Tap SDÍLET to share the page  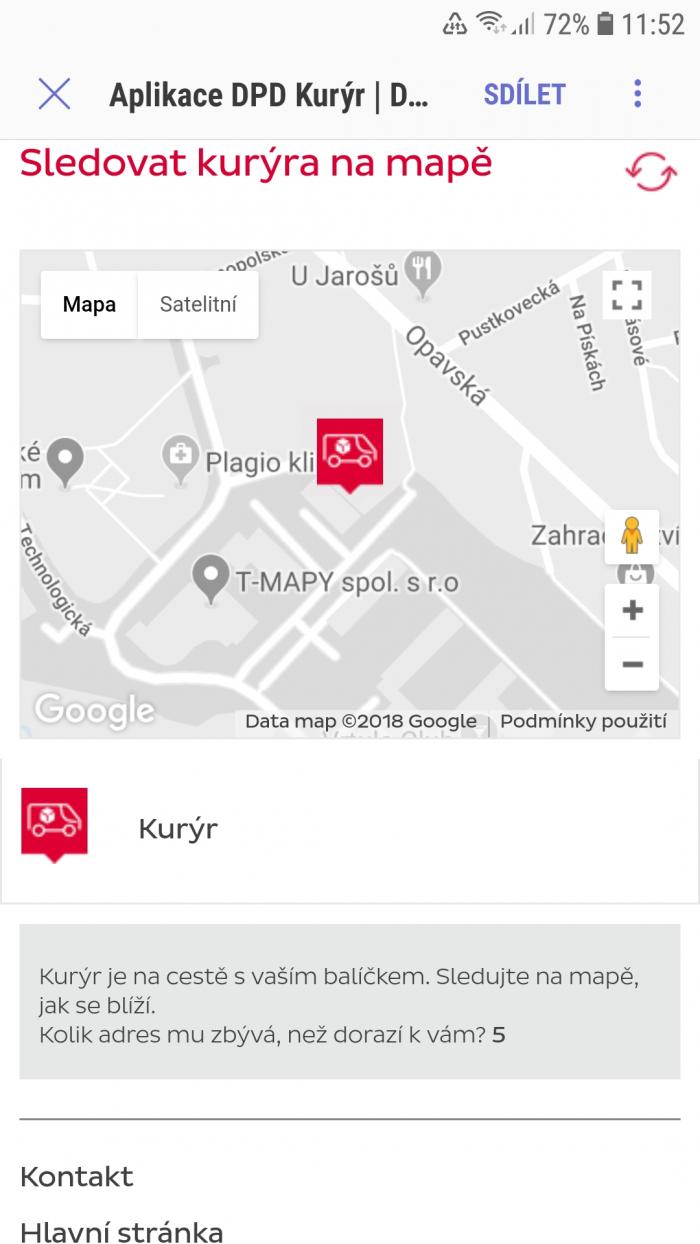pyautogui.click(x=525, y=94)
